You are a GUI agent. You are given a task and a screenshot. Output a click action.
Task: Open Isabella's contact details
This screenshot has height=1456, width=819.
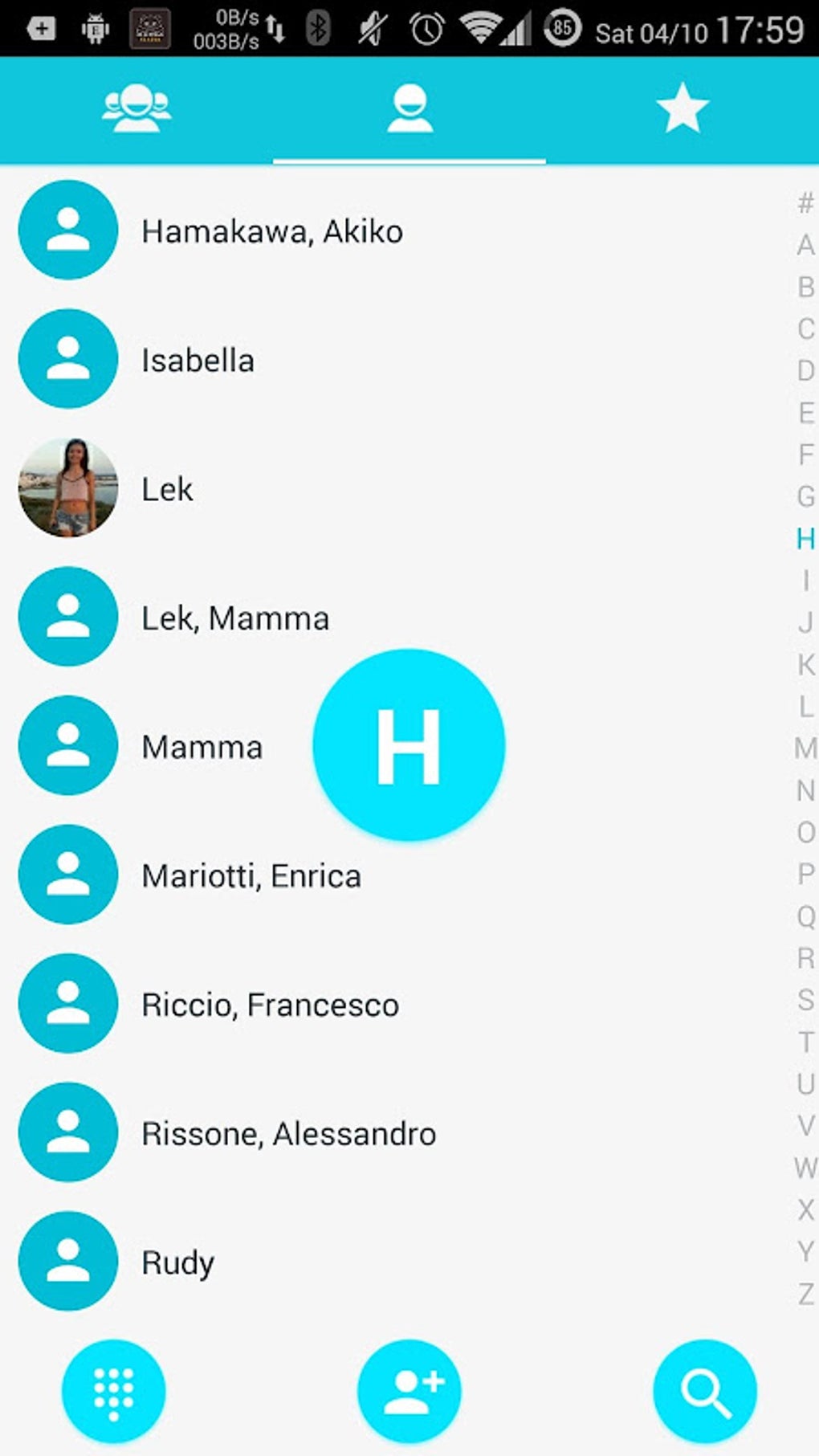coord(198,361)
